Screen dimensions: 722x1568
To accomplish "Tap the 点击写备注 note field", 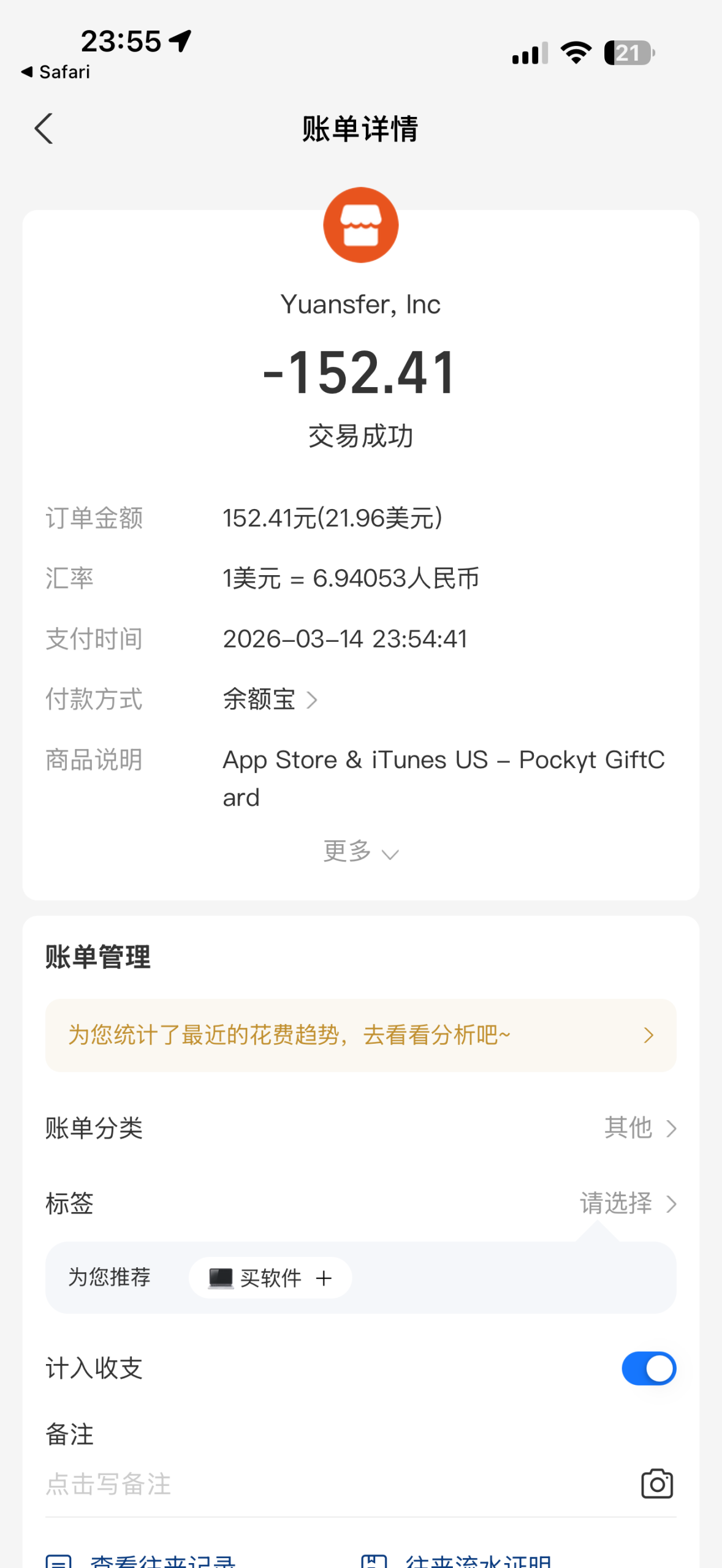I will click(245, 1484).
